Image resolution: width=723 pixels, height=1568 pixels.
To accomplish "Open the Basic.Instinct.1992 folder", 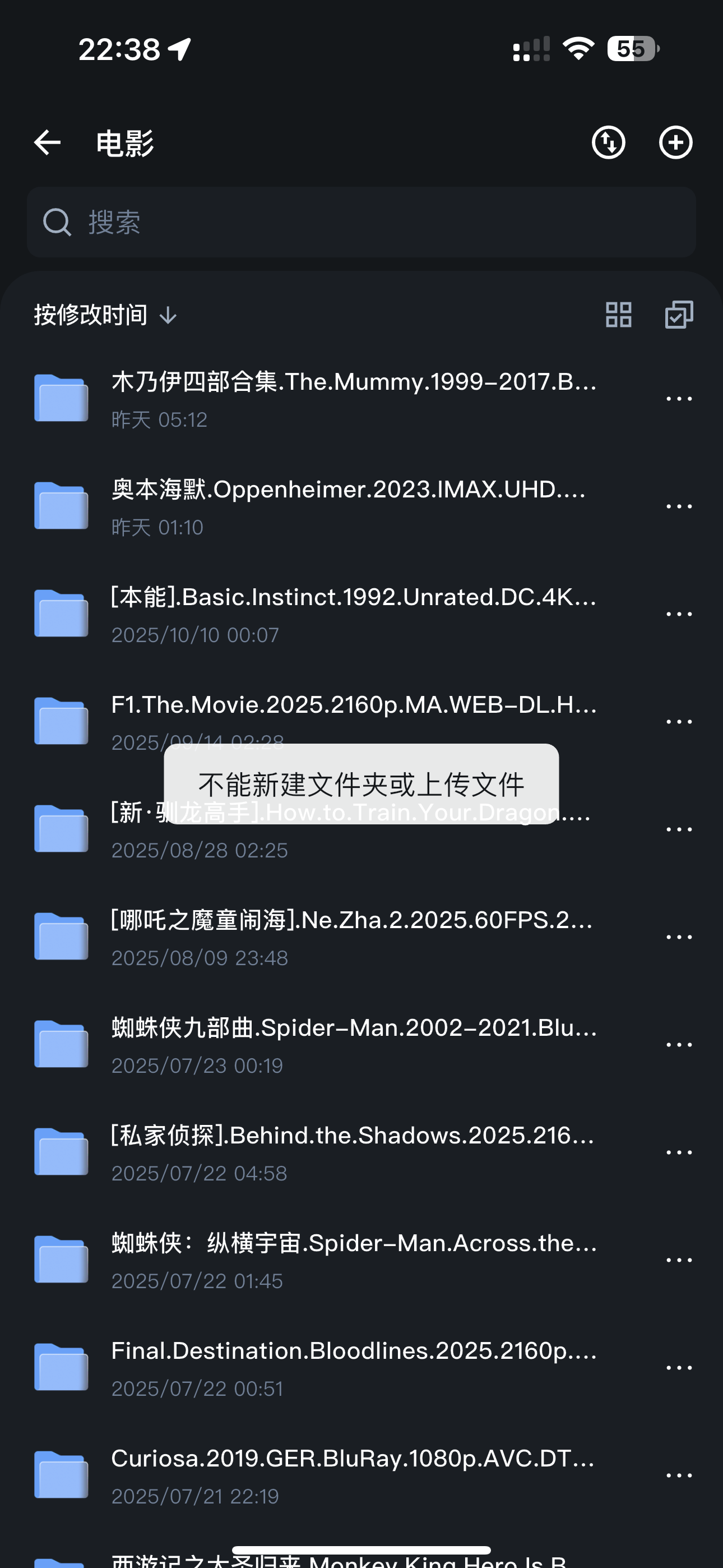I will pos(353,614).
